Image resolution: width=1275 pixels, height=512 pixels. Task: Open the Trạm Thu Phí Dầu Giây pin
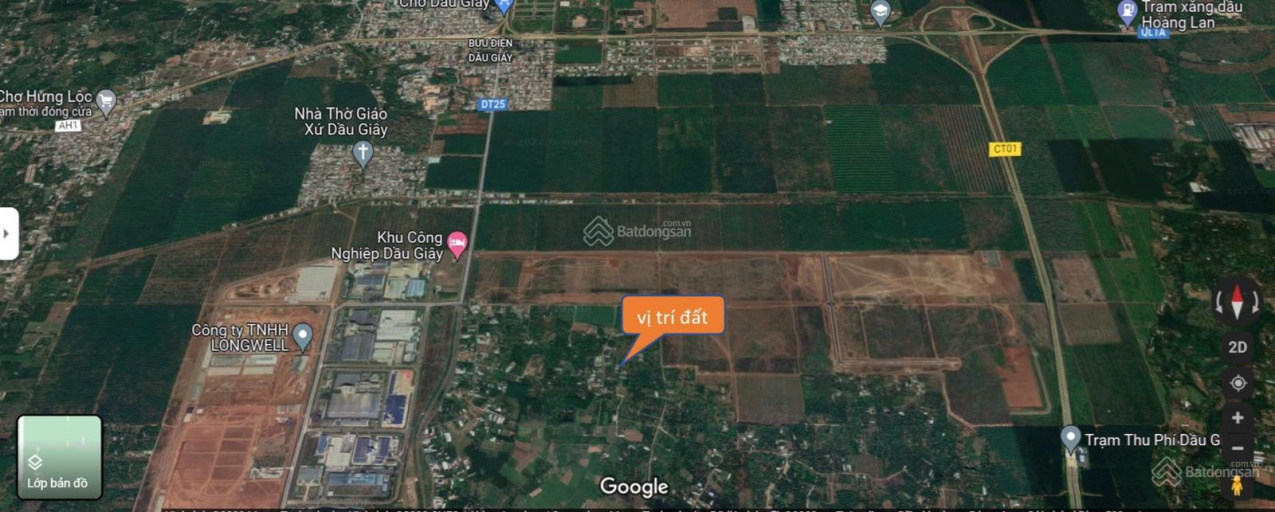tap(1071, 438)
